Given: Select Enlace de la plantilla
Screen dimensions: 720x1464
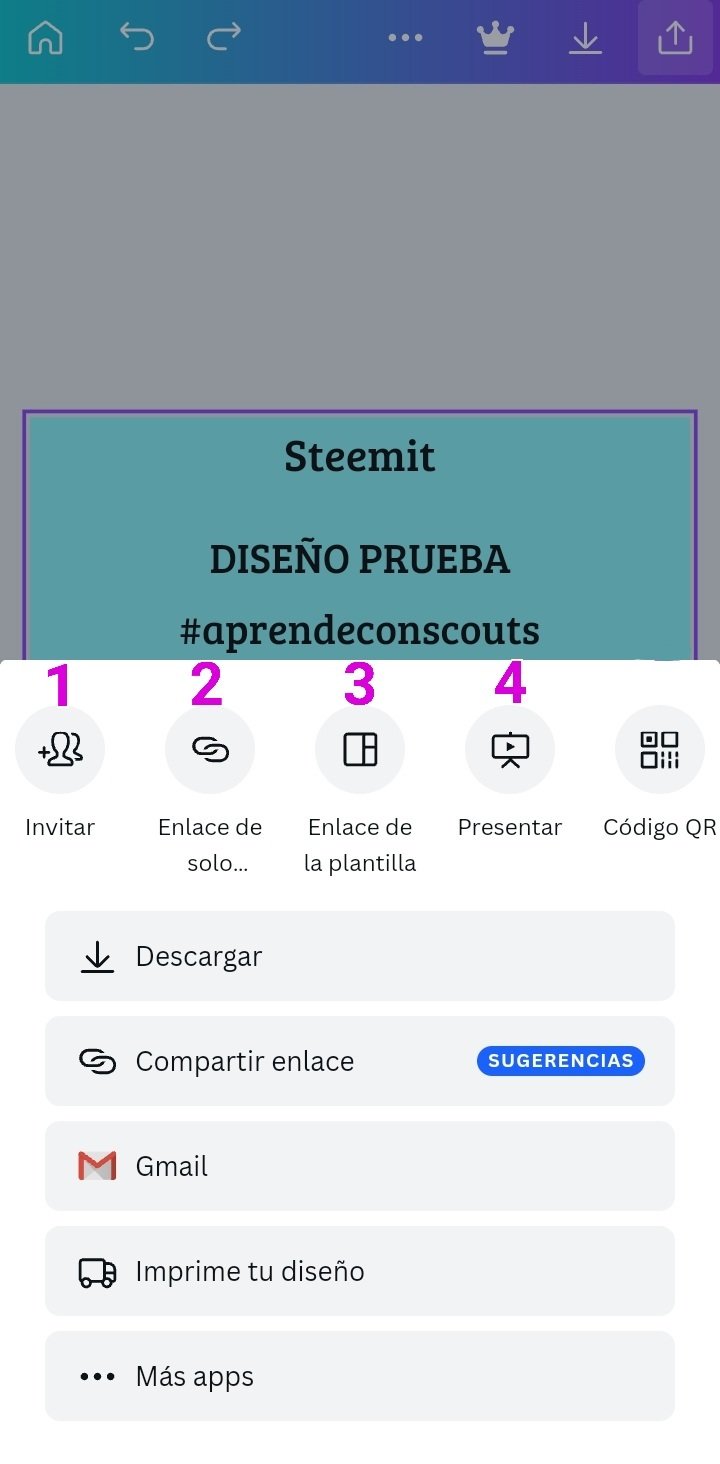Looking at the screenshot, I should pyautogui.click(x=360, y=750).
